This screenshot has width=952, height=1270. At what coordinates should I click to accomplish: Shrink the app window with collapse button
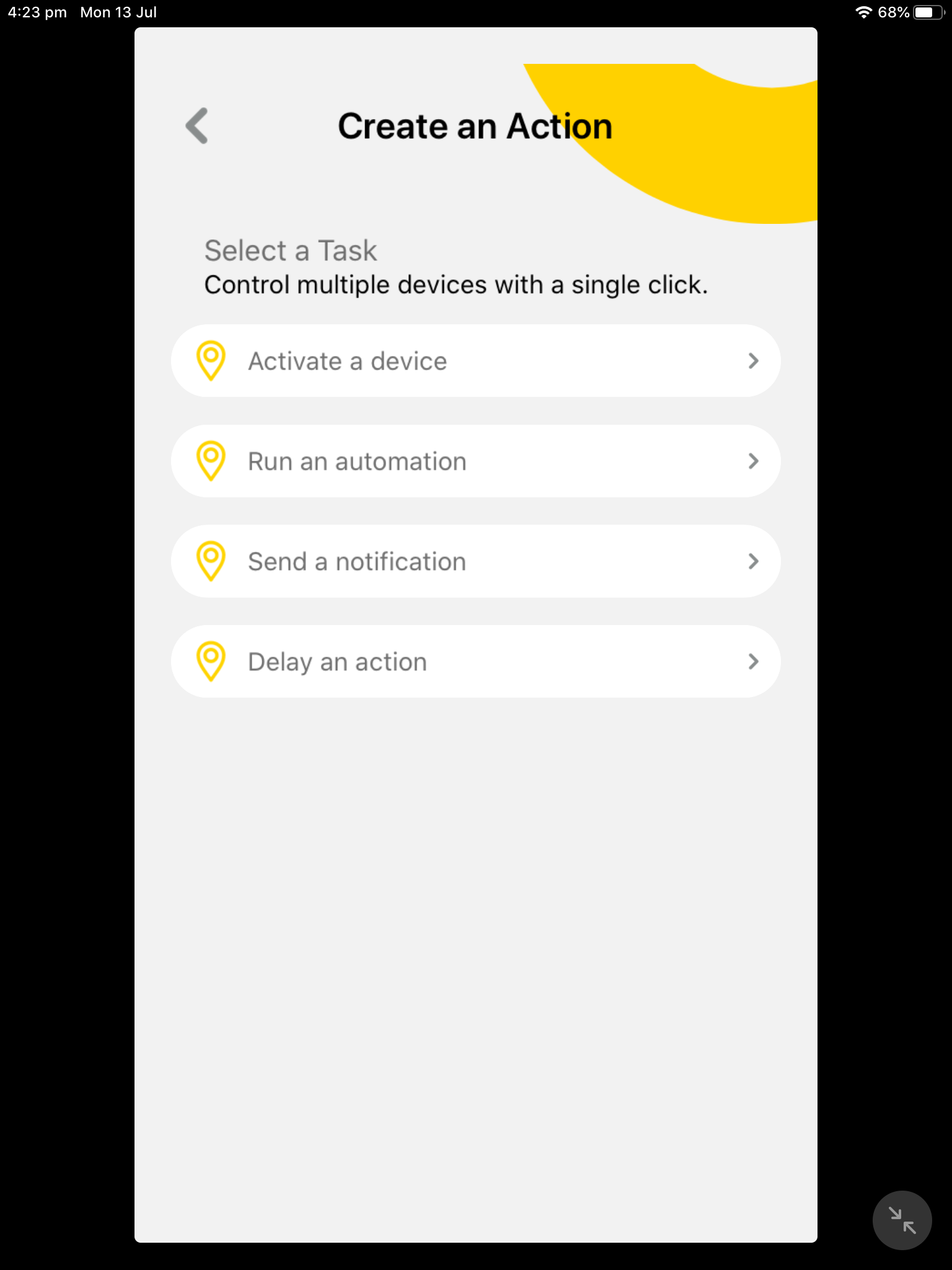pyautogui.click(x=902, y=1220)
